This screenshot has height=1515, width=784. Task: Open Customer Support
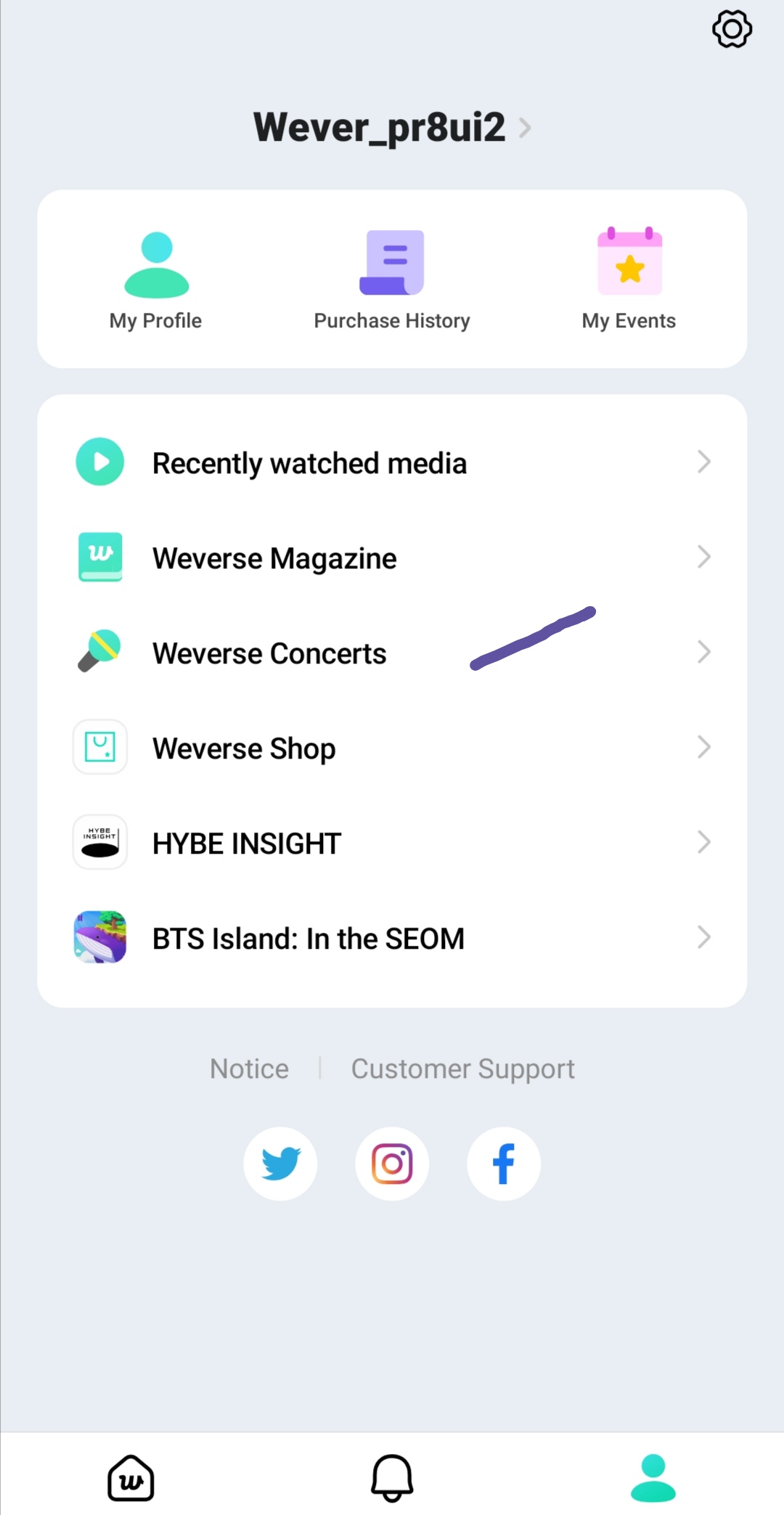462,1068
